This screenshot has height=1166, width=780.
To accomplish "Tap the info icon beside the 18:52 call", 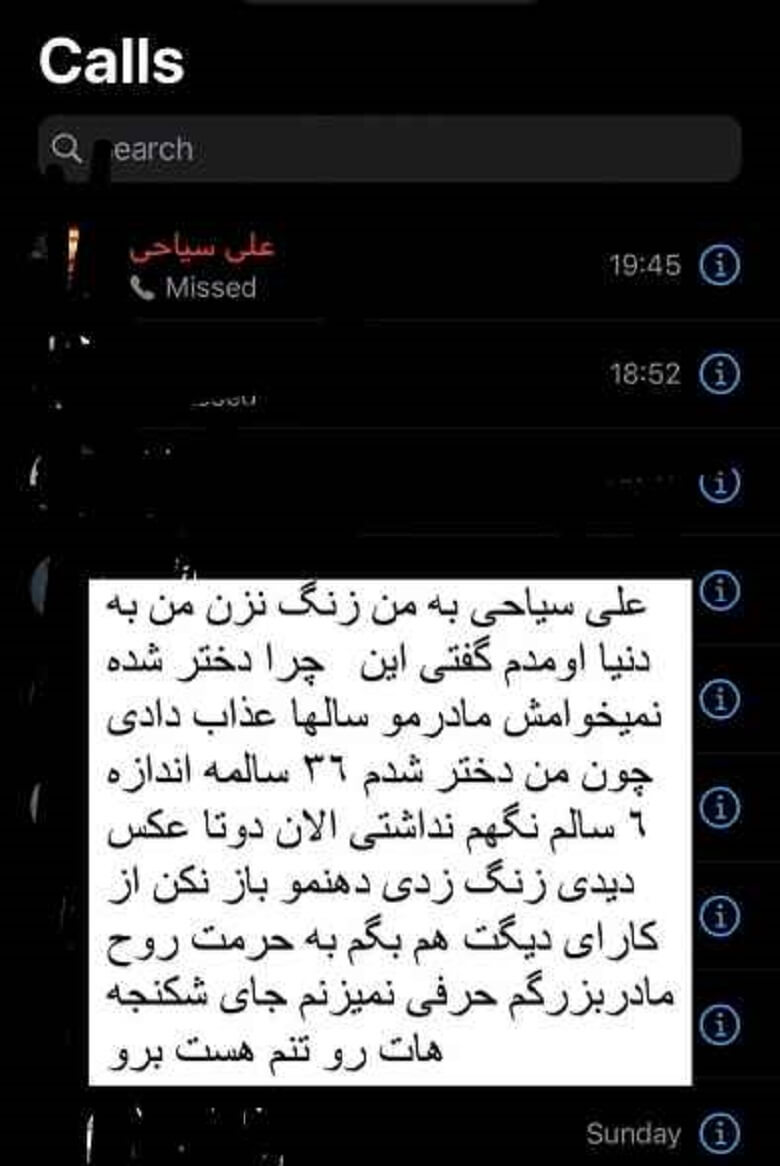I will 718,374.
